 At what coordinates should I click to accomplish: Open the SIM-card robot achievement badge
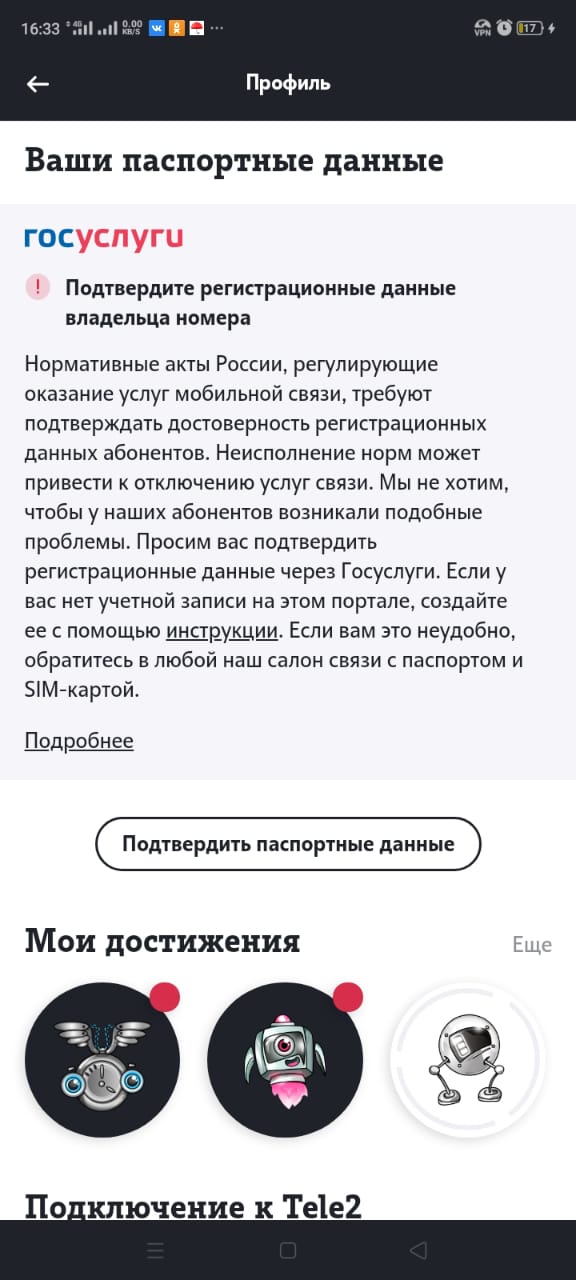pos(468,1060)
